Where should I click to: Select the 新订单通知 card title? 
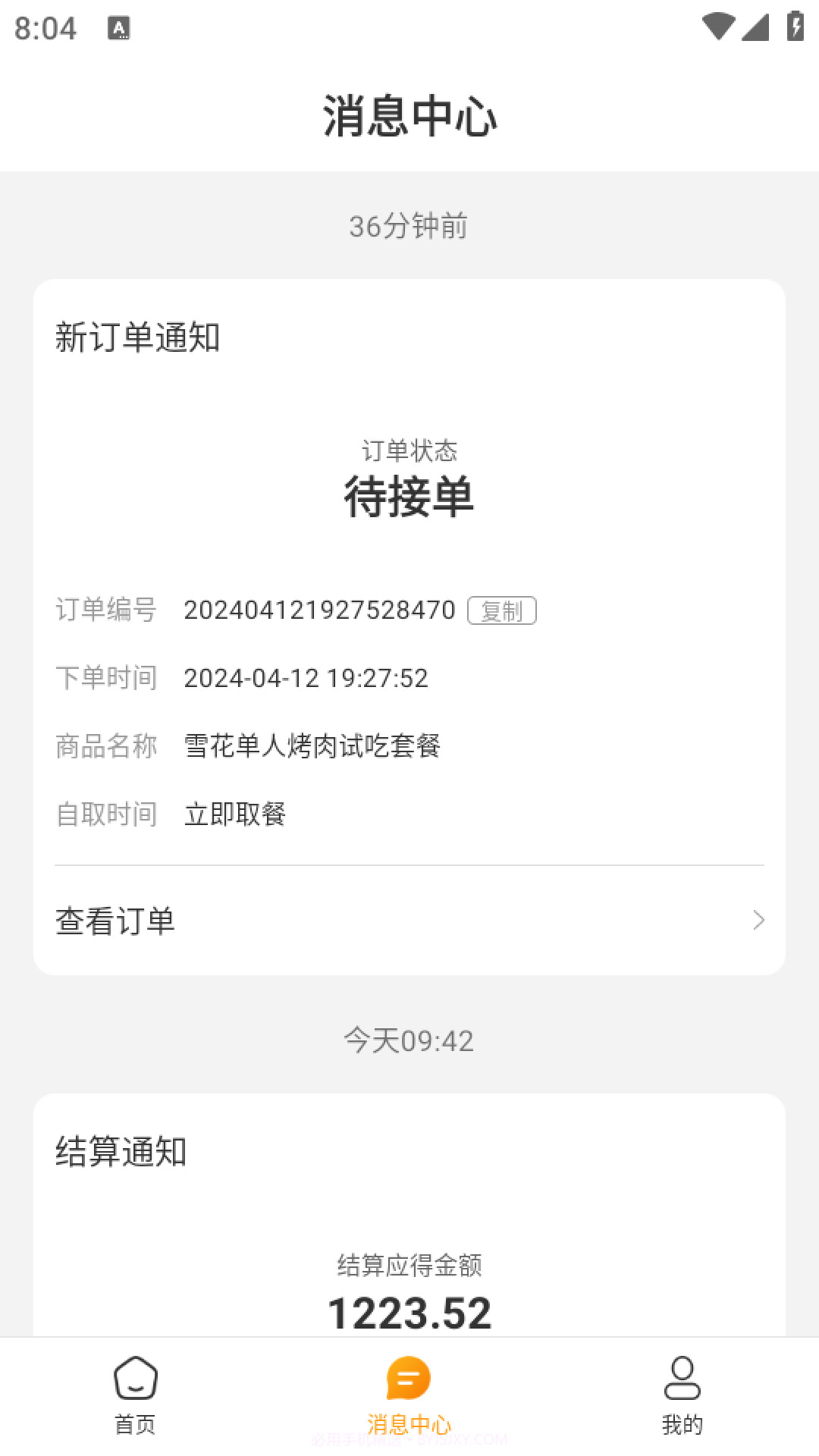(x=136, y=339)
